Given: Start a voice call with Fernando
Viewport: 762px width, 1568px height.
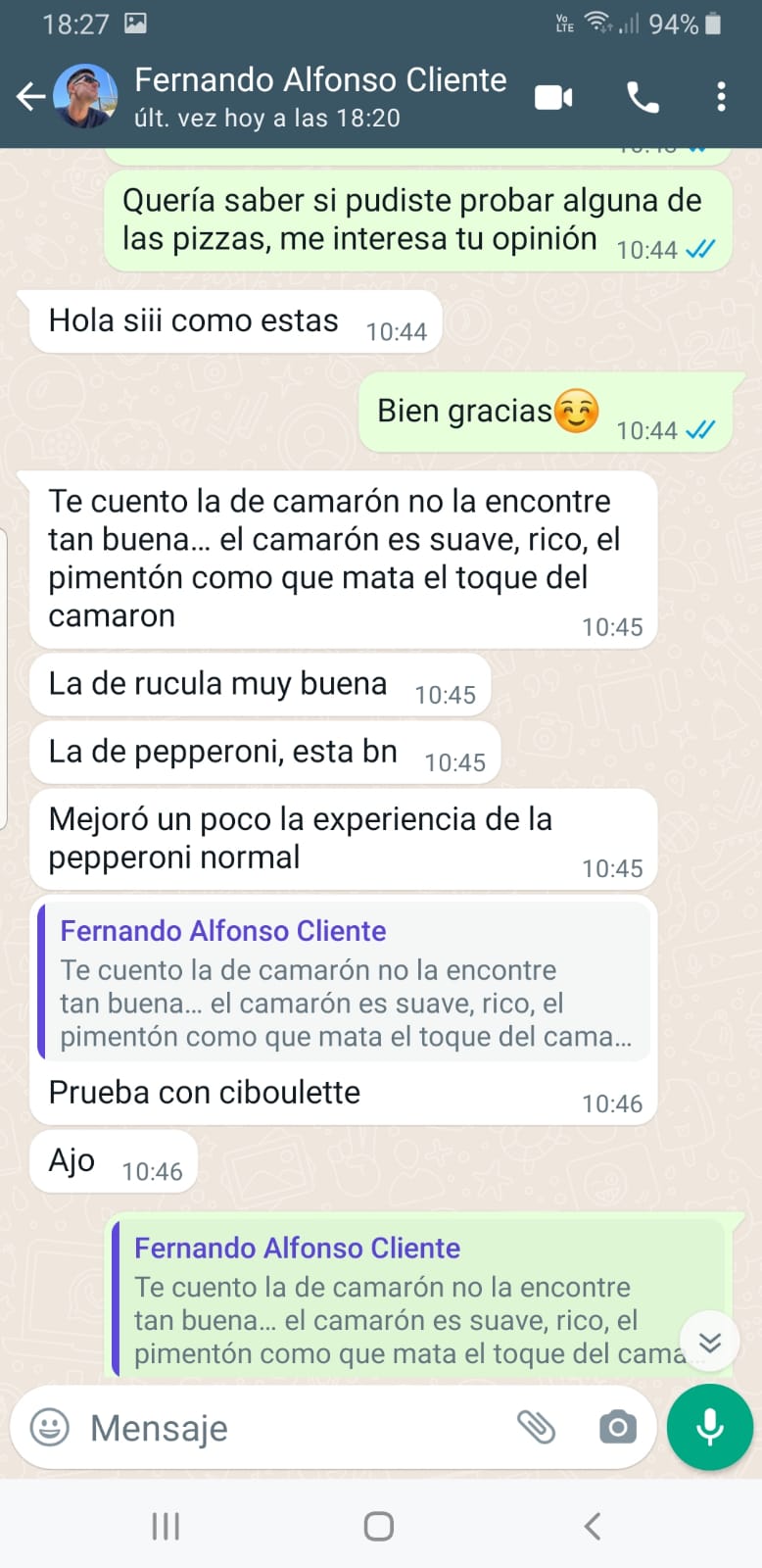Looking at the screenshot, I should (x=643, y=97).
